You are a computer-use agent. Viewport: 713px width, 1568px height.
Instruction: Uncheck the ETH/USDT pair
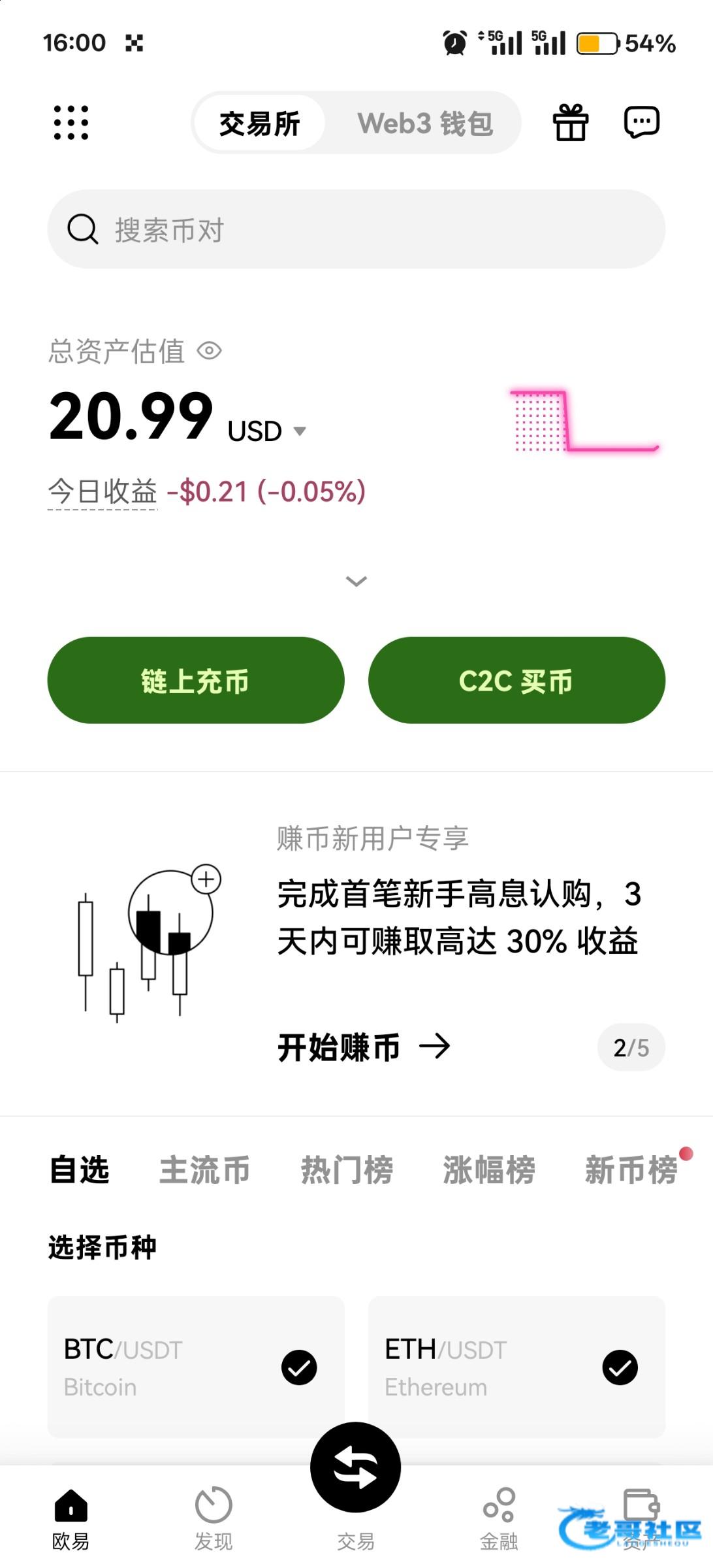pyautogui.click(x=620, y=1367)
